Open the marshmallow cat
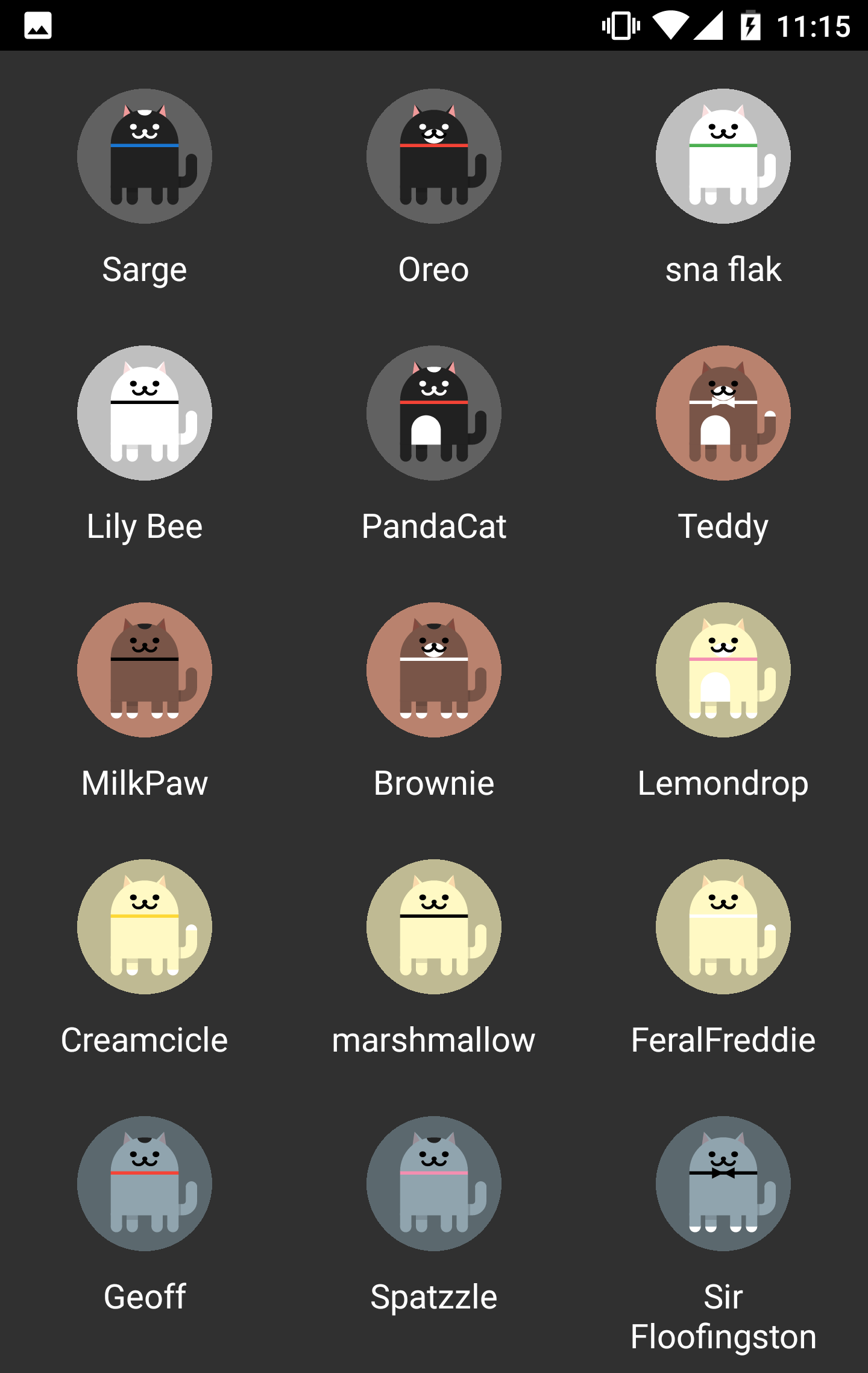The width and height of the screenshot is (868, 1373). tap(434, 927)
